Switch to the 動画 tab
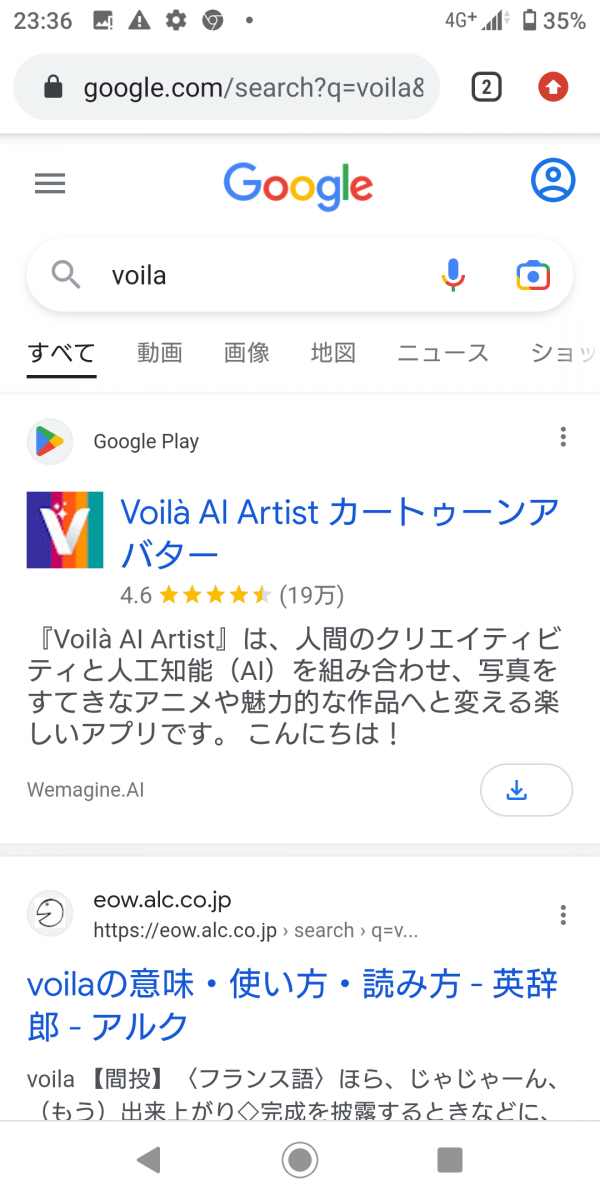The width and height of the screenshot is (600, 1200). [x=160, y=352]
